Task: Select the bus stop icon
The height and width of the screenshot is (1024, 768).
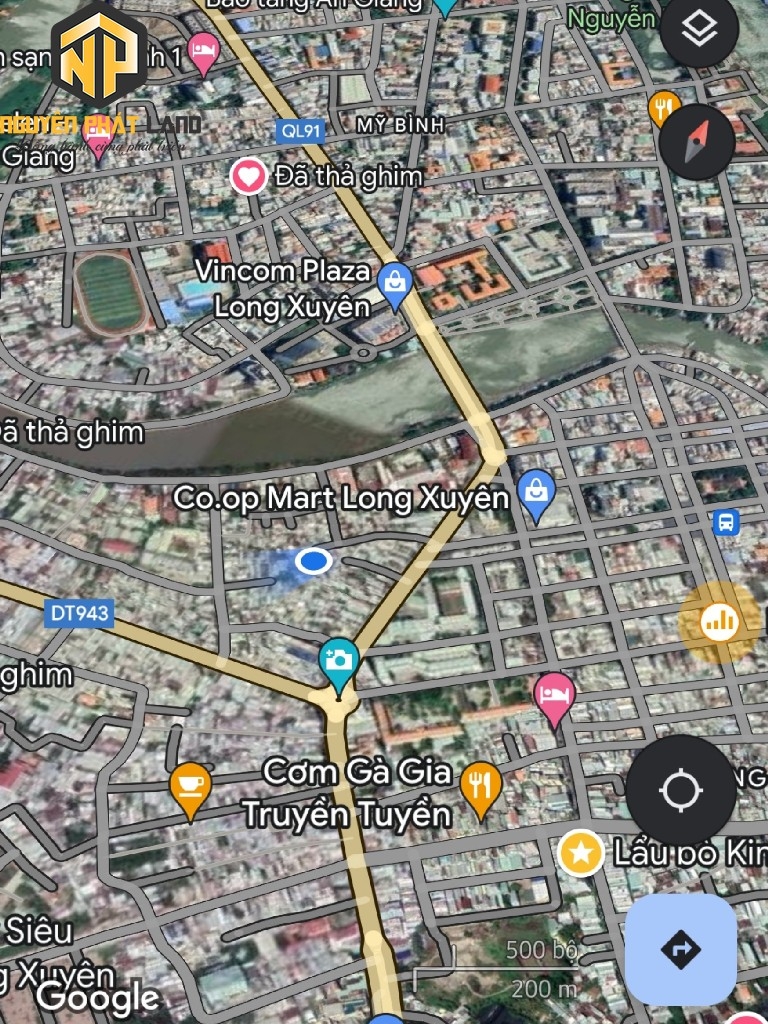Action: click(x=726, y=522)
